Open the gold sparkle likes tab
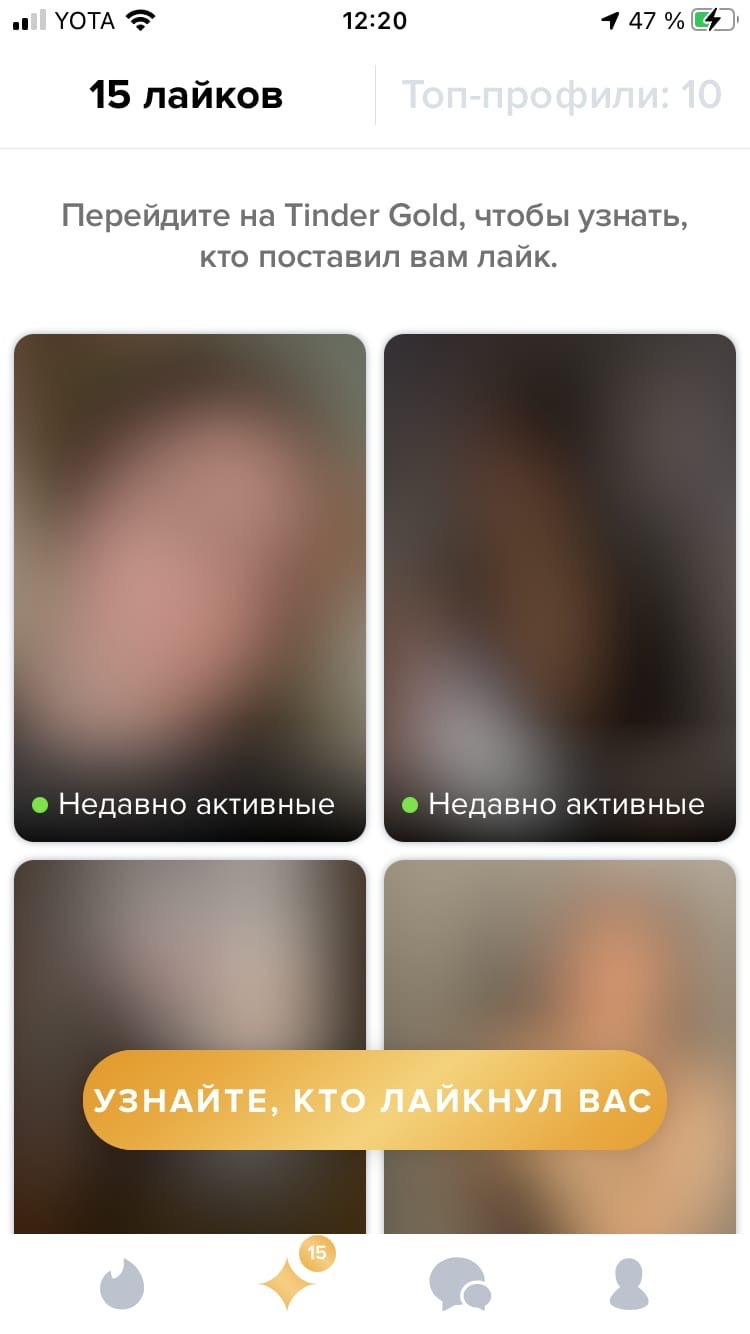 289,1283
